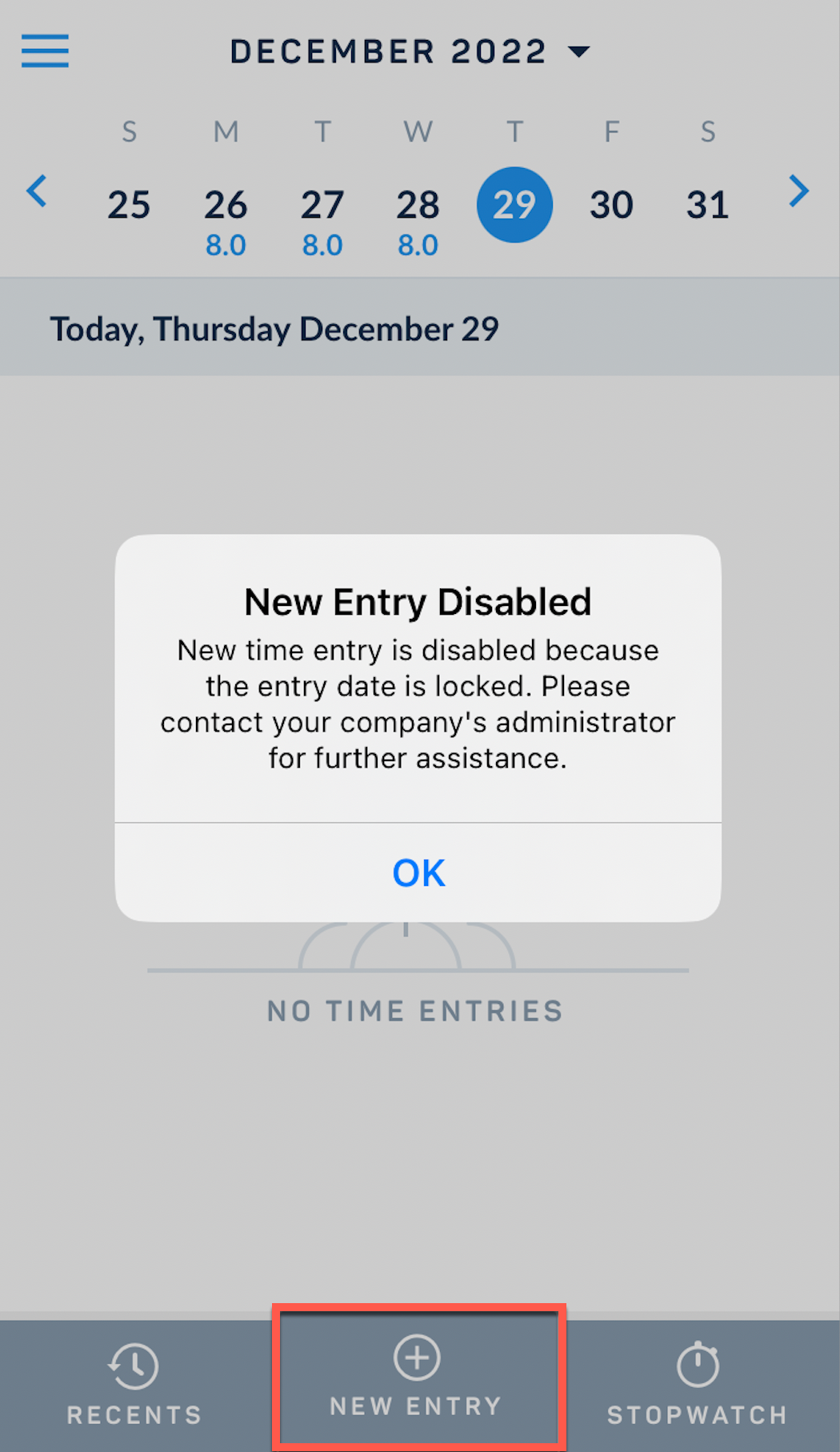Dismiss the alert with OK

tap(418, 873)
